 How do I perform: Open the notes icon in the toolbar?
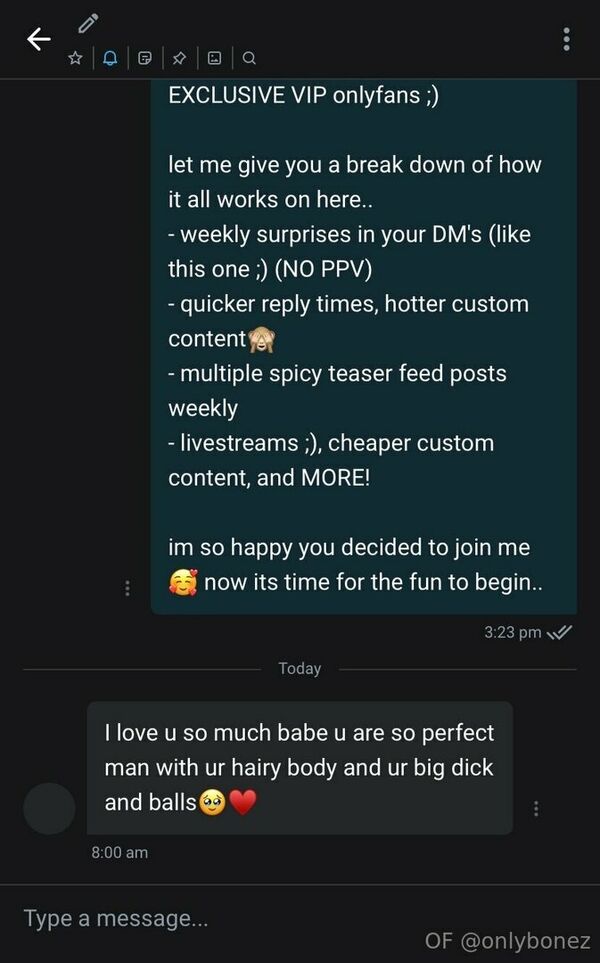(145, 58)
